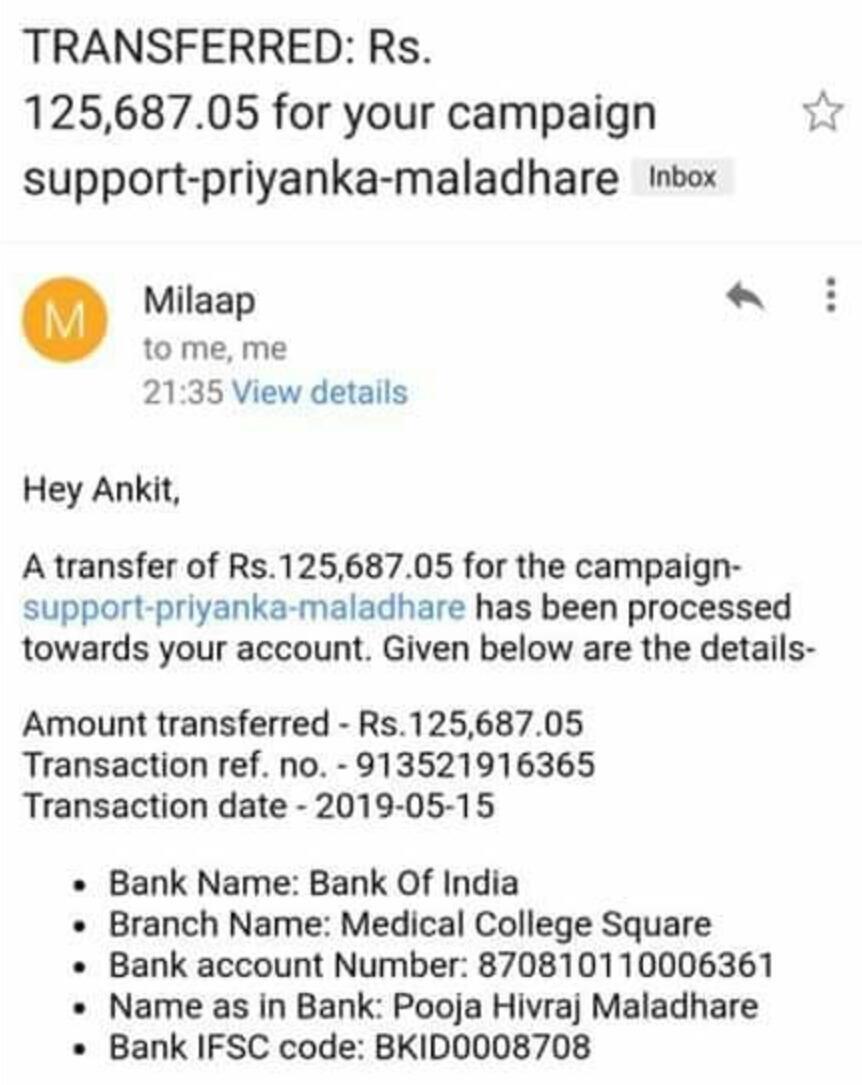862x1085 pixels.
Task: Open Milaap sender avatar
Action: point(65,319)
